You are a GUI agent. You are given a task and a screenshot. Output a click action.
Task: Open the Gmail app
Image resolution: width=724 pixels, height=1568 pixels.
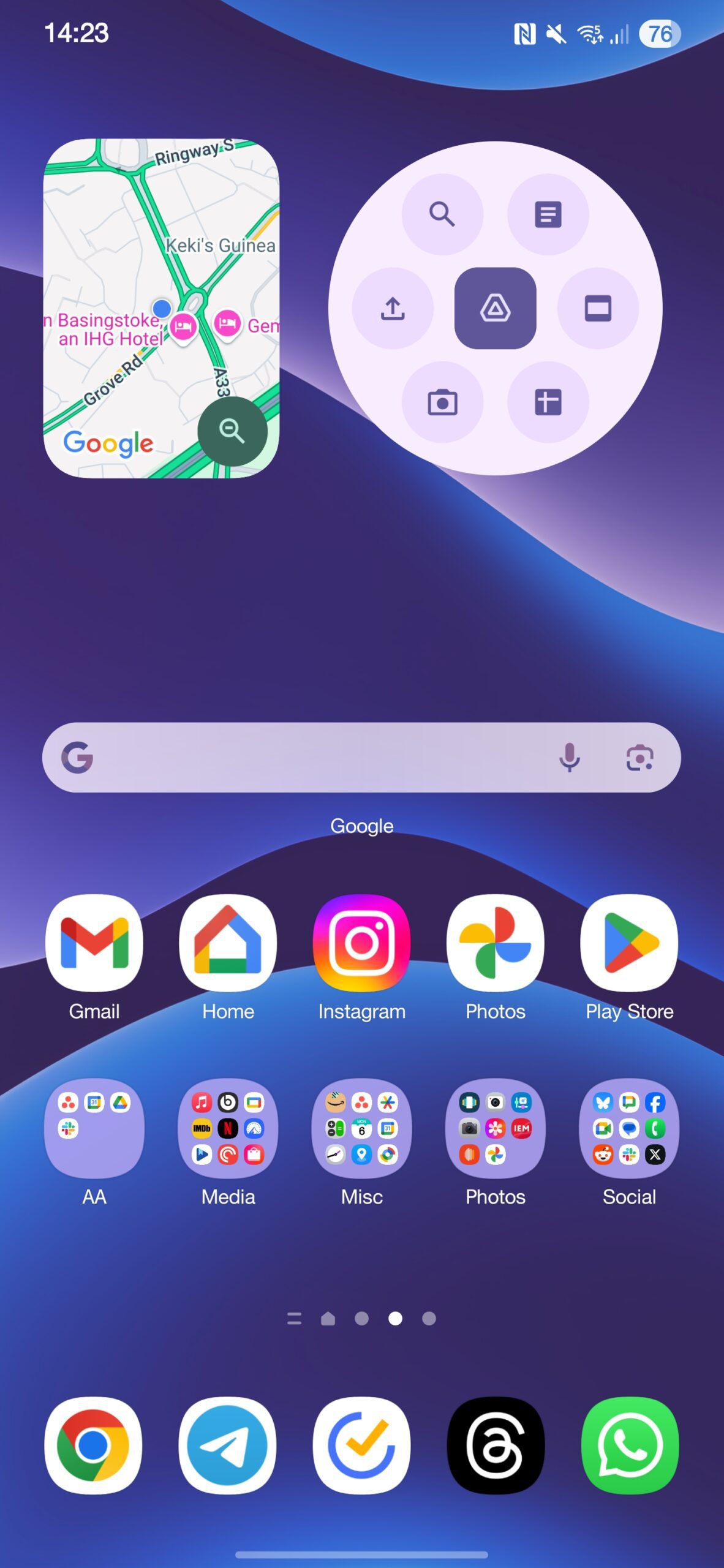[x=94, y=943]
